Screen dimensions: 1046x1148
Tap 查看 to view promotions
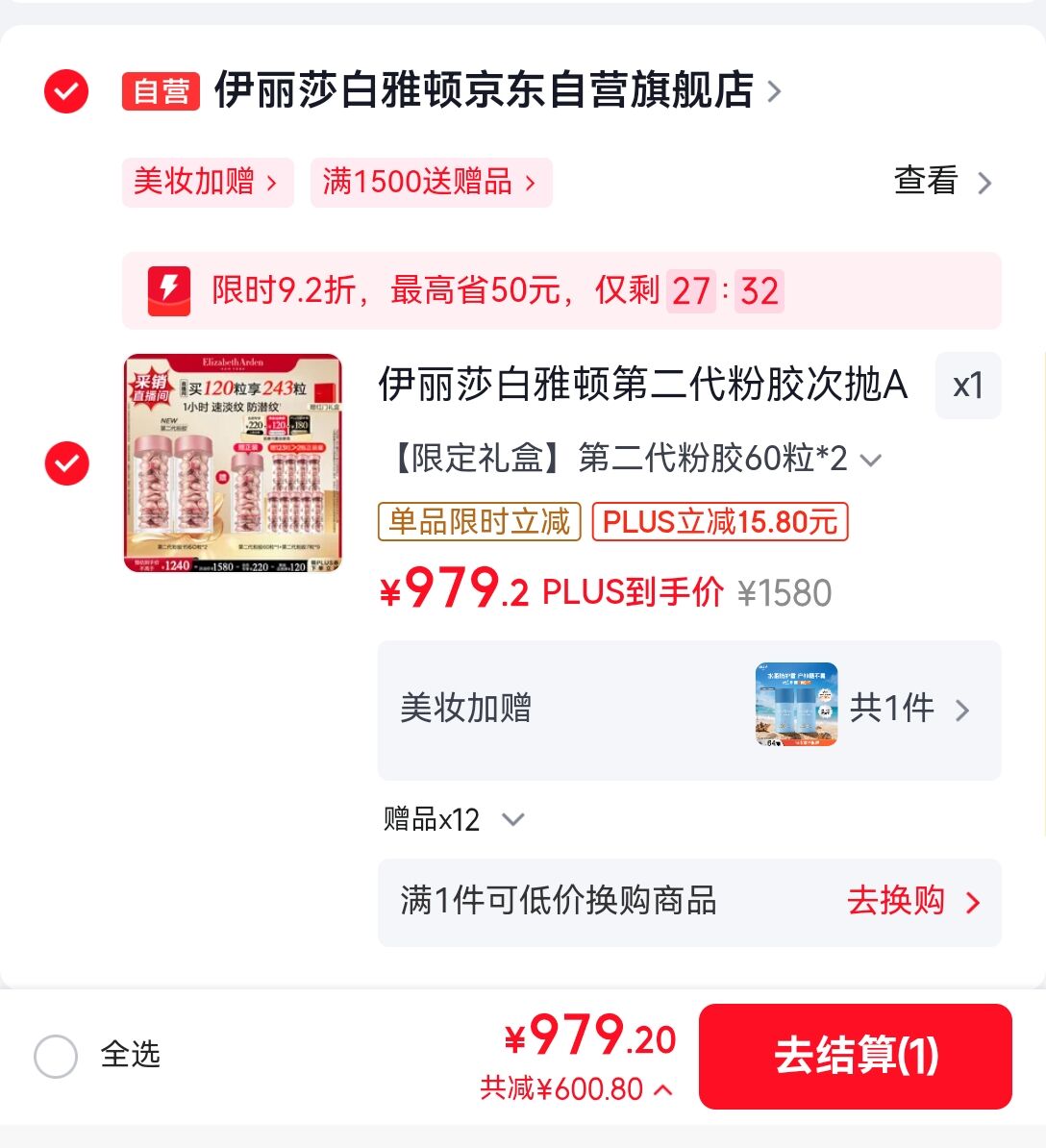tap(941, 182)
